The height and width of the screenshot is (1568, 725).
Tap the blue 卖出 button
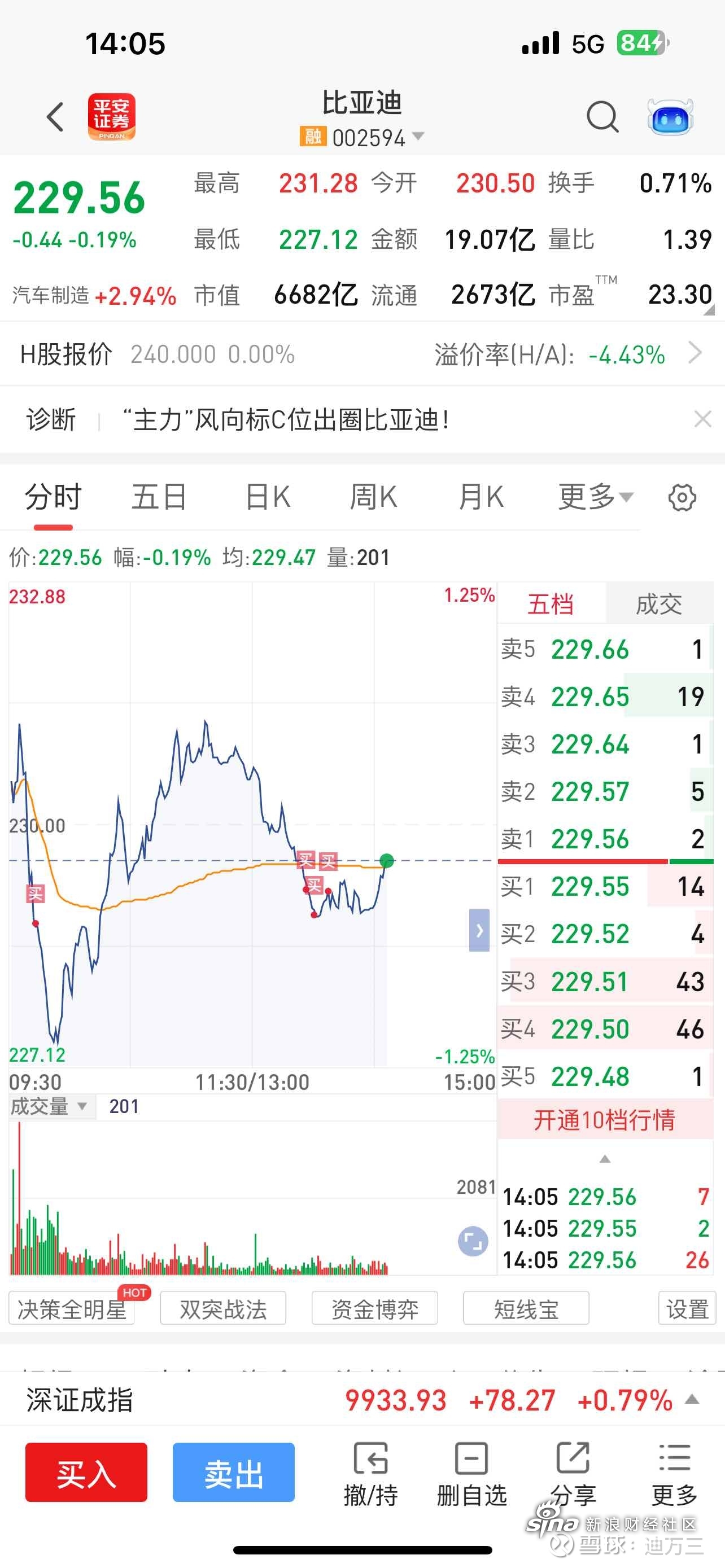point(234,1473)
